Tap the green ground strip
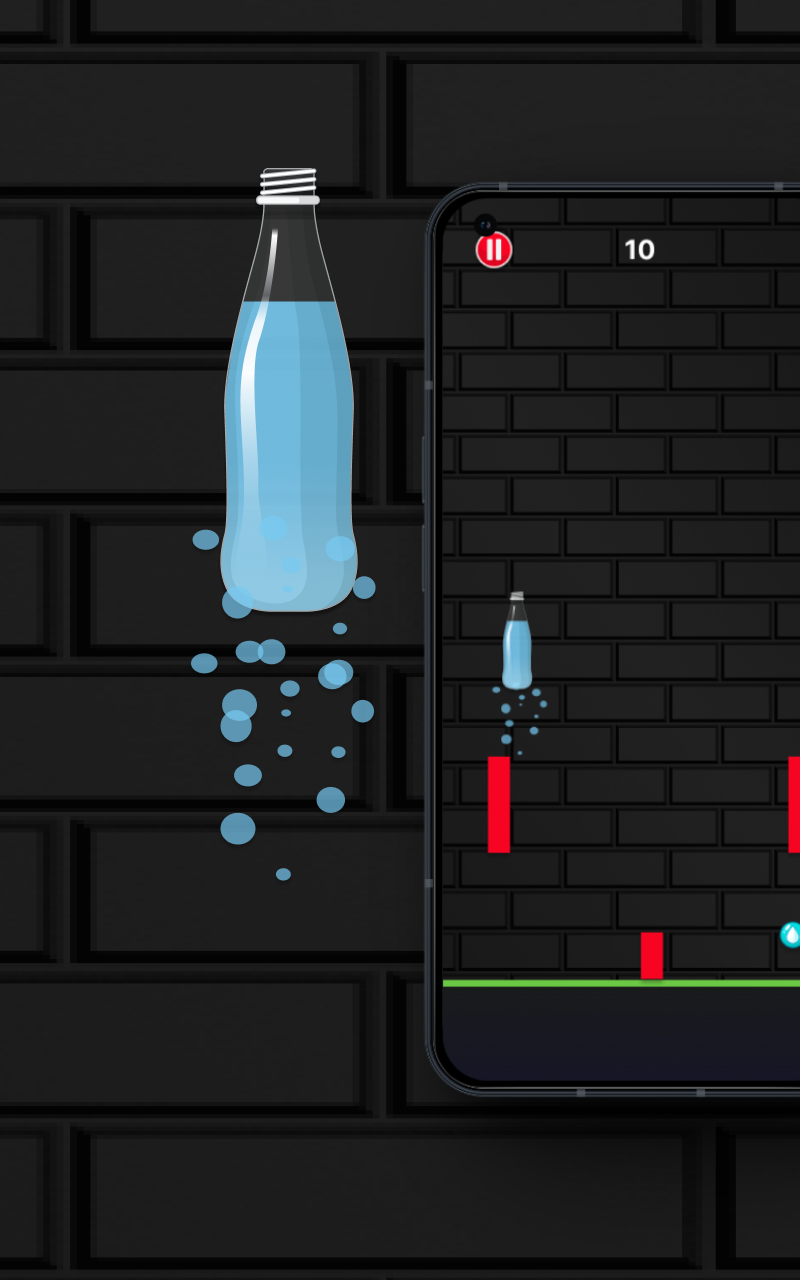The height and width of the screenshot is (1280, 800). (x=620, y=984)
